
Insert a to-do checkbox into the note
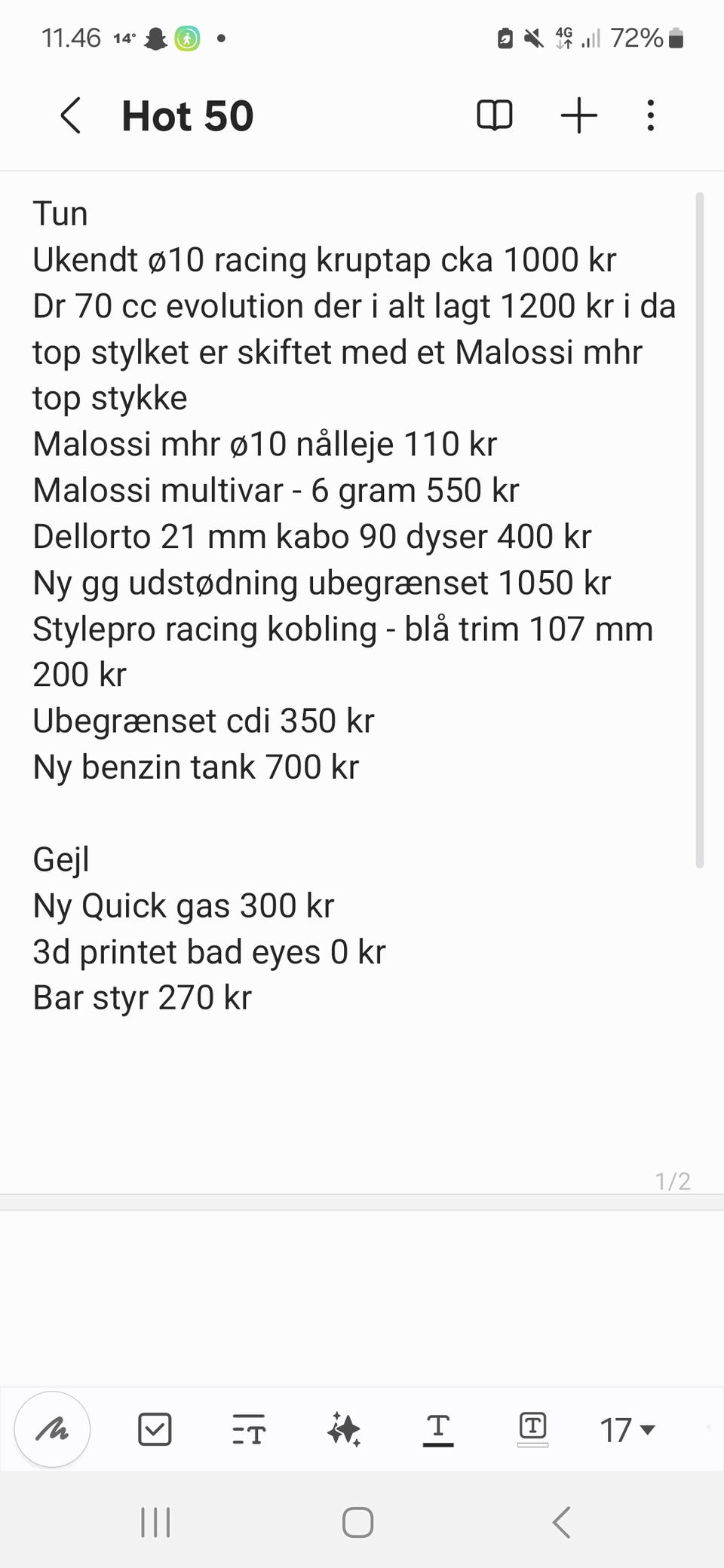[155, 1429]
